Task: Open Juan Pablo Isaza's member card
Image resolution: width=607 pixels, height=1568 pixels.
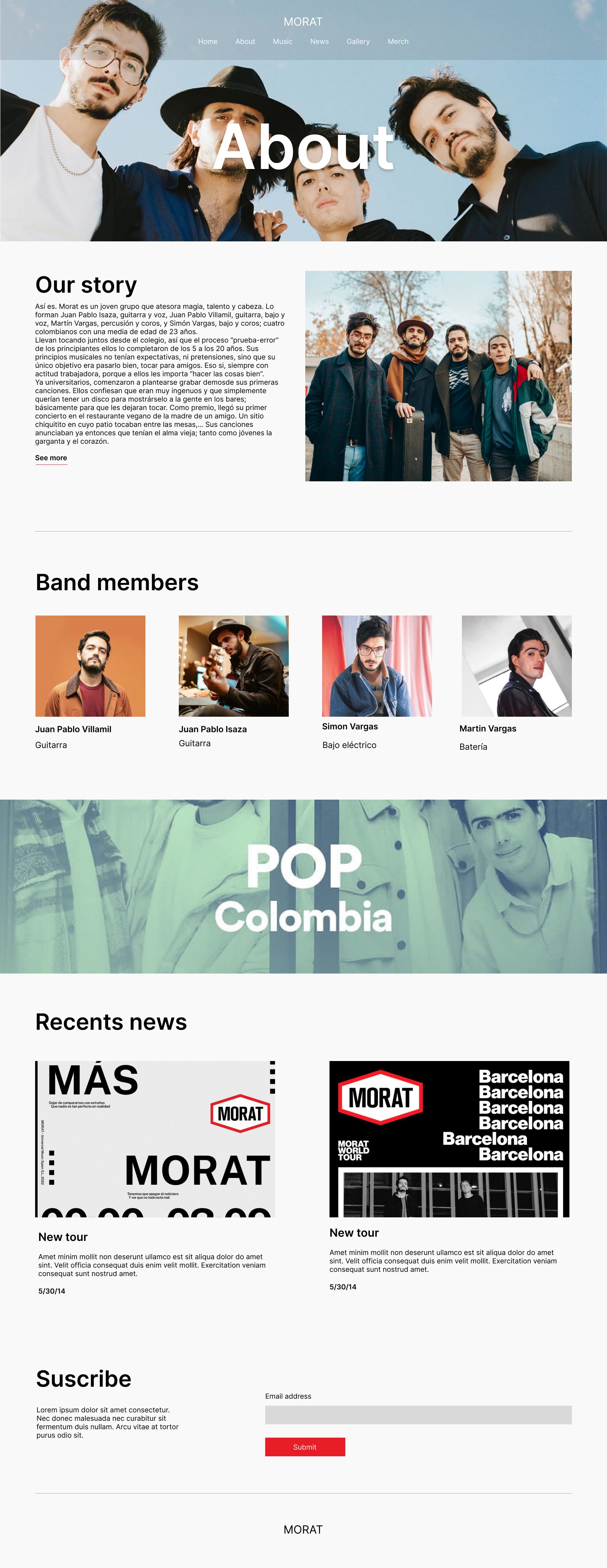Action: pos(233,665)
